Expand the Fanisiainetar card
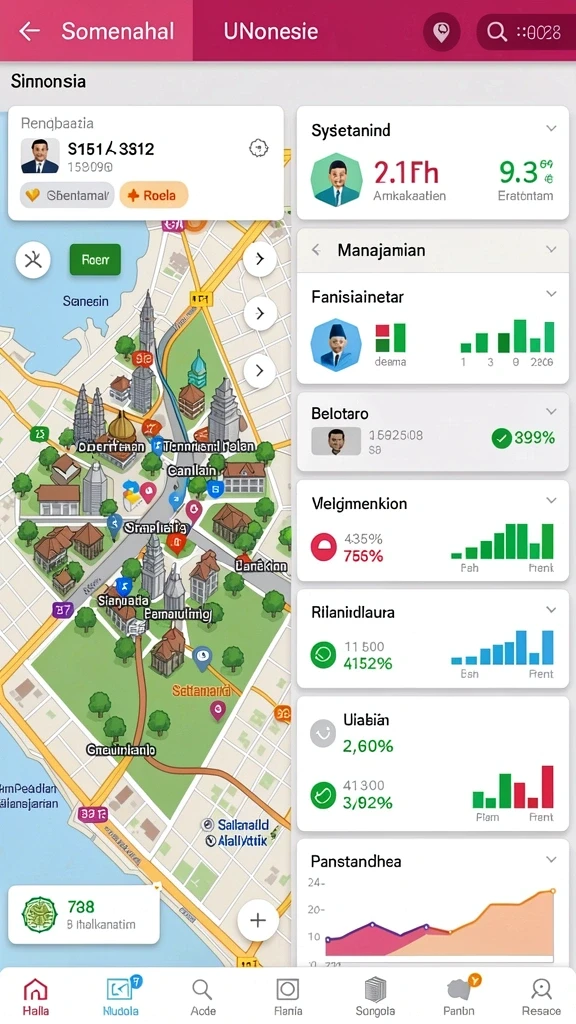 pos(551,295)
